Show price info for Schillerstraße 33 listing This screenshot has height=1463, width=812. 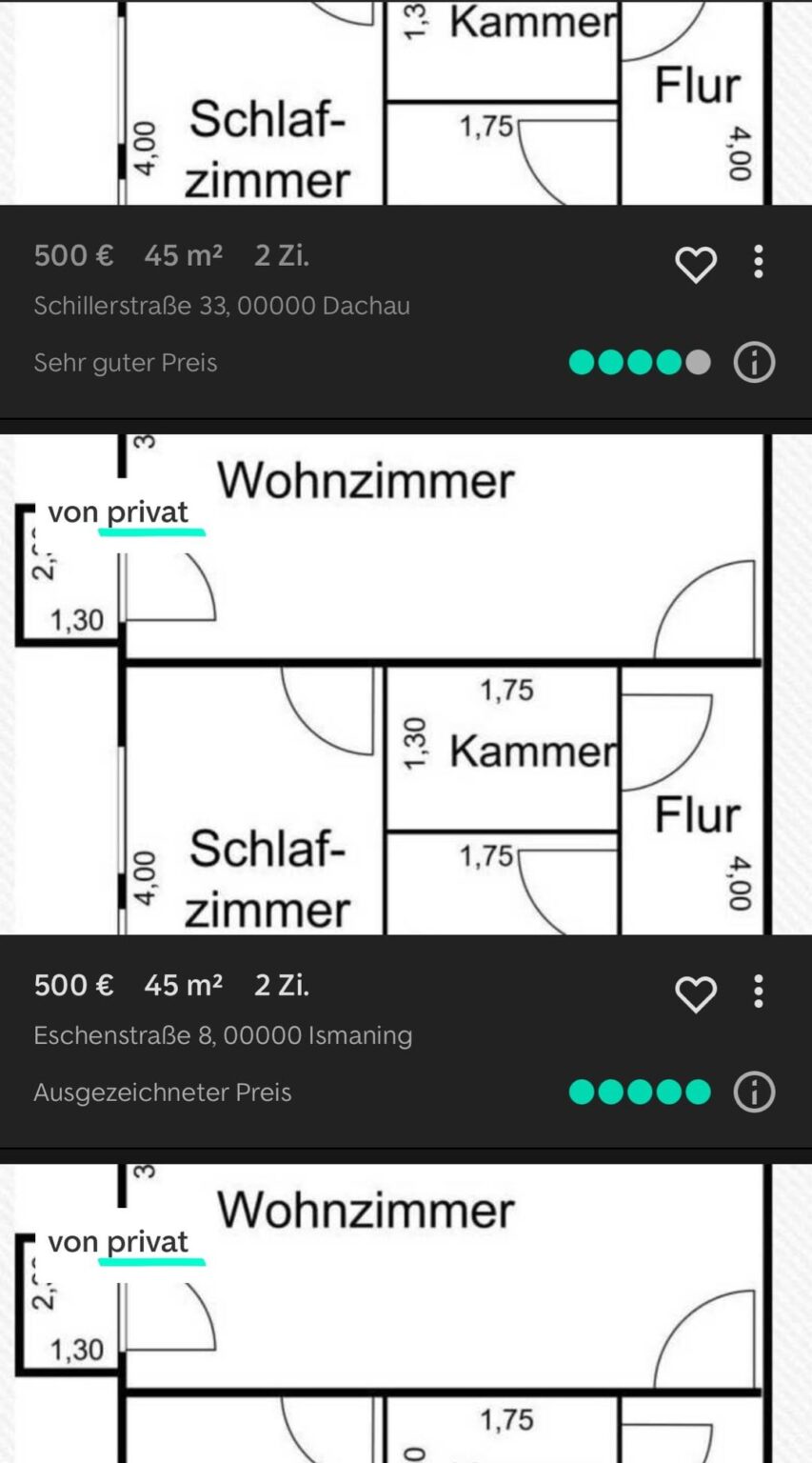(x=754, y=362)
